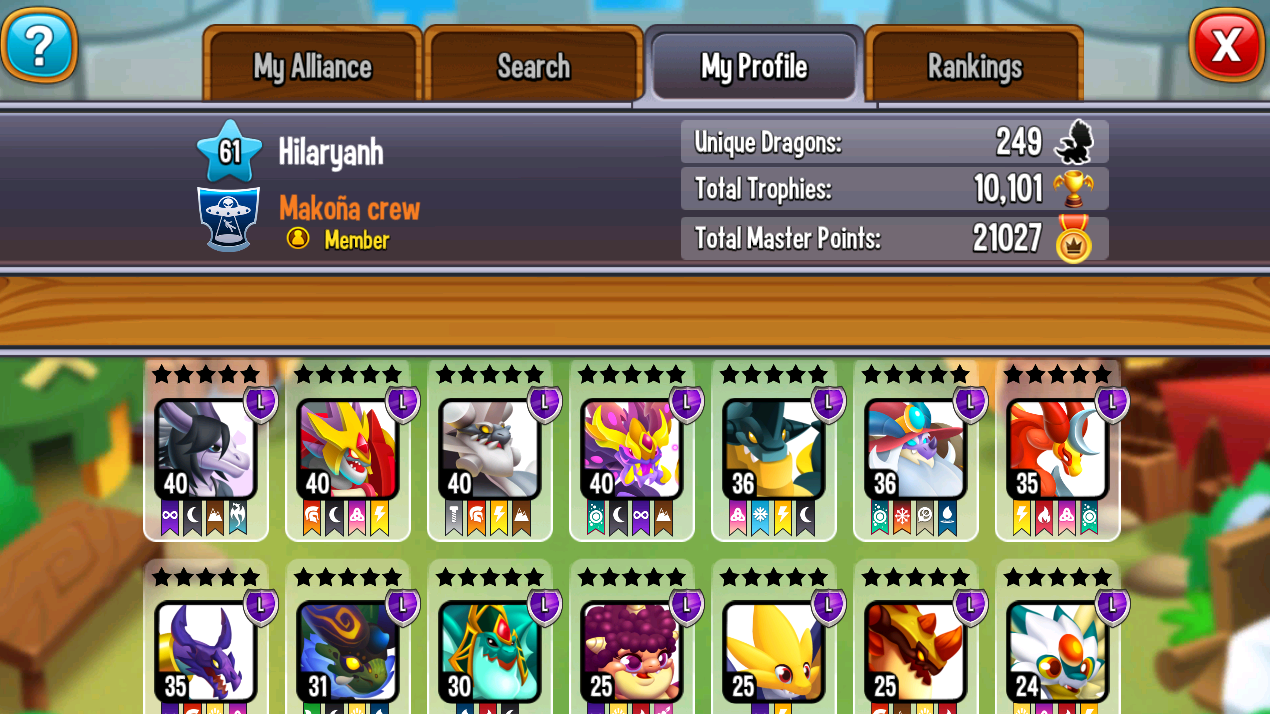
Task: View the level 36 dark teal dragon card
Action: pyautogui.click(x=774, y=450)
